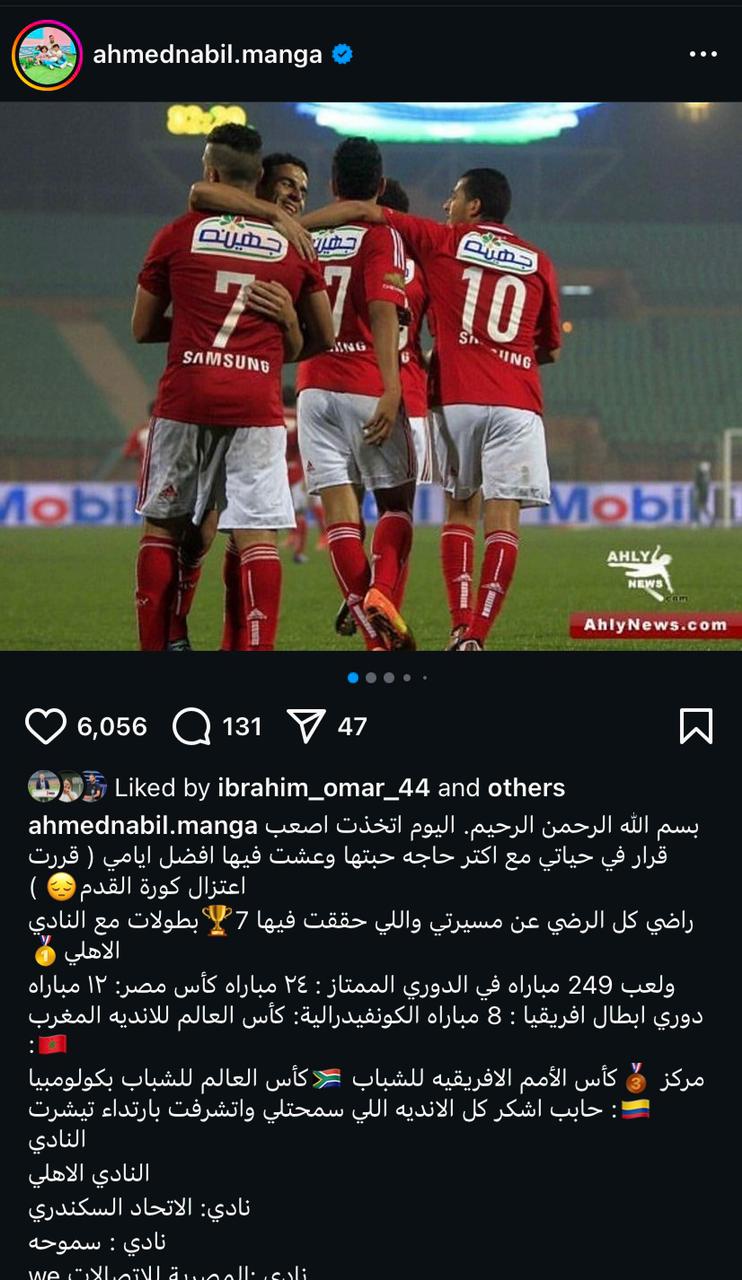Open the team celebration photo
Screen dimensions: 742x1280
coord(371,376)
